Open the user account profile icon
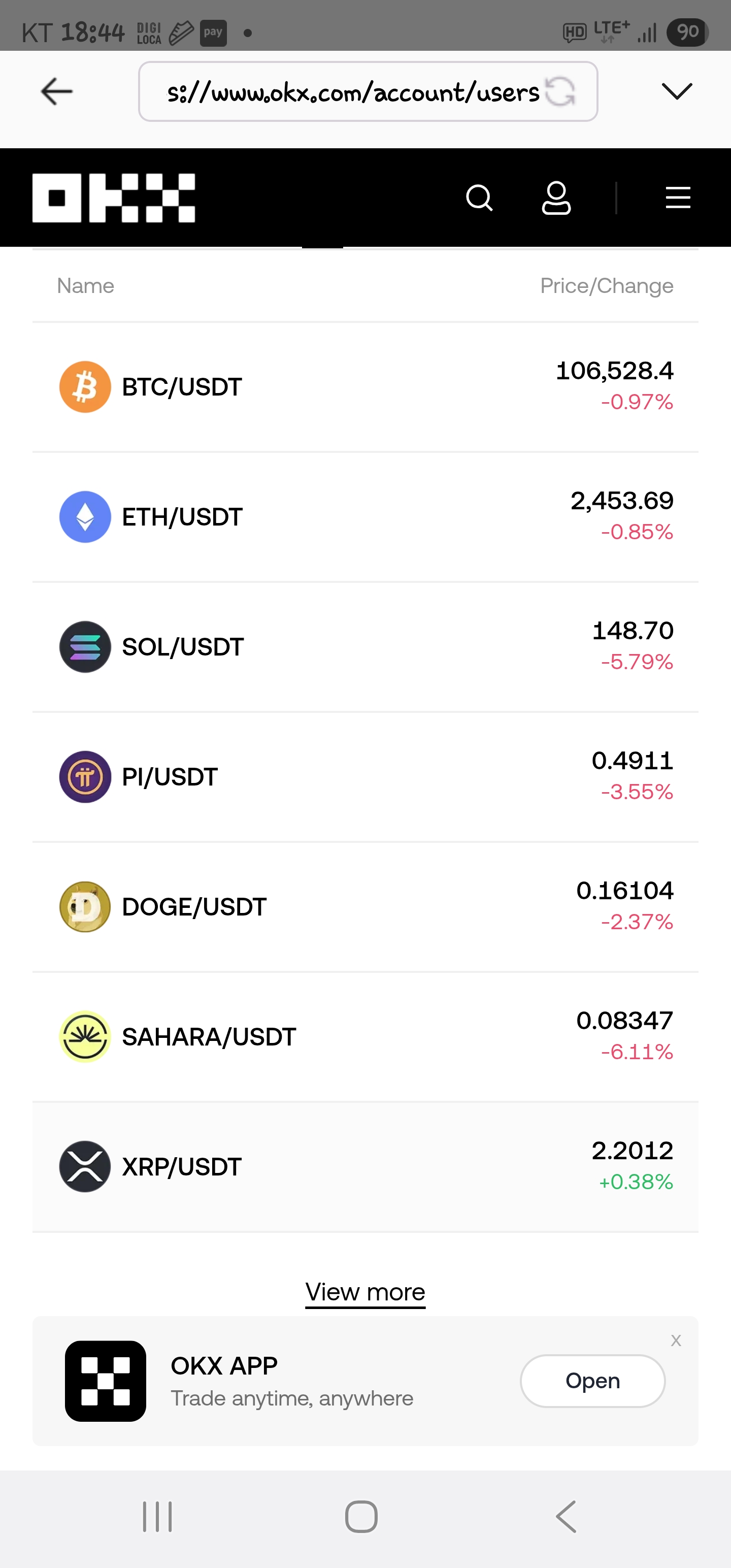This screenshot has height=1568, width=731. (556, 198)
